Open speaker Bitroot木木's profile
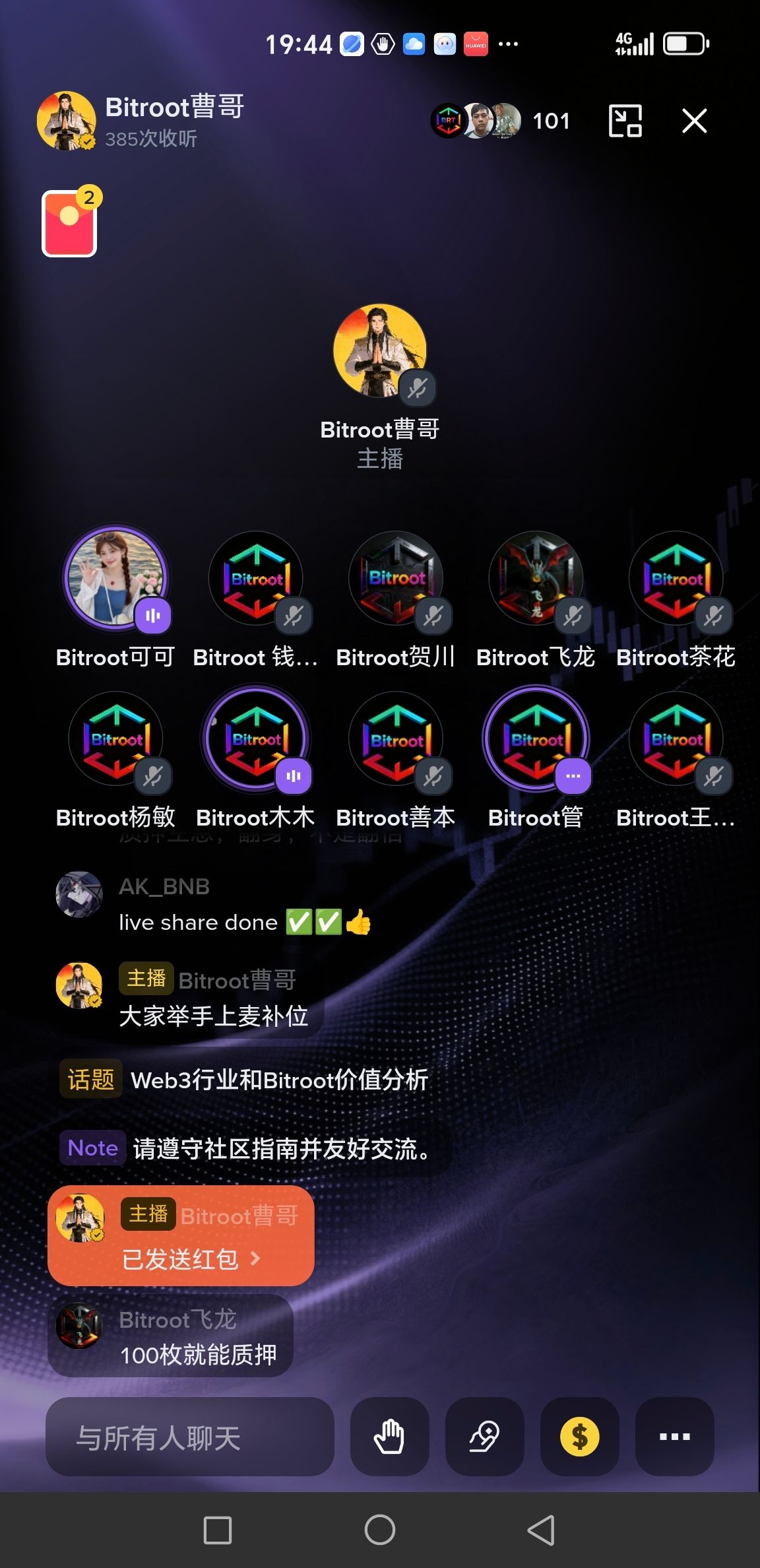 tap(256, 739)
